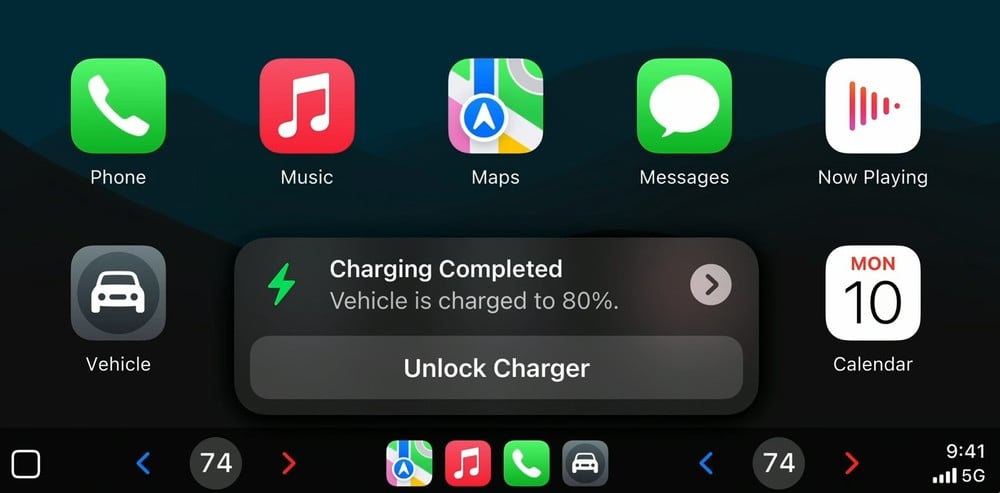Screen dimensions: 1000x493
Task: Open the Now Playing screen
Action: [872, 106]
